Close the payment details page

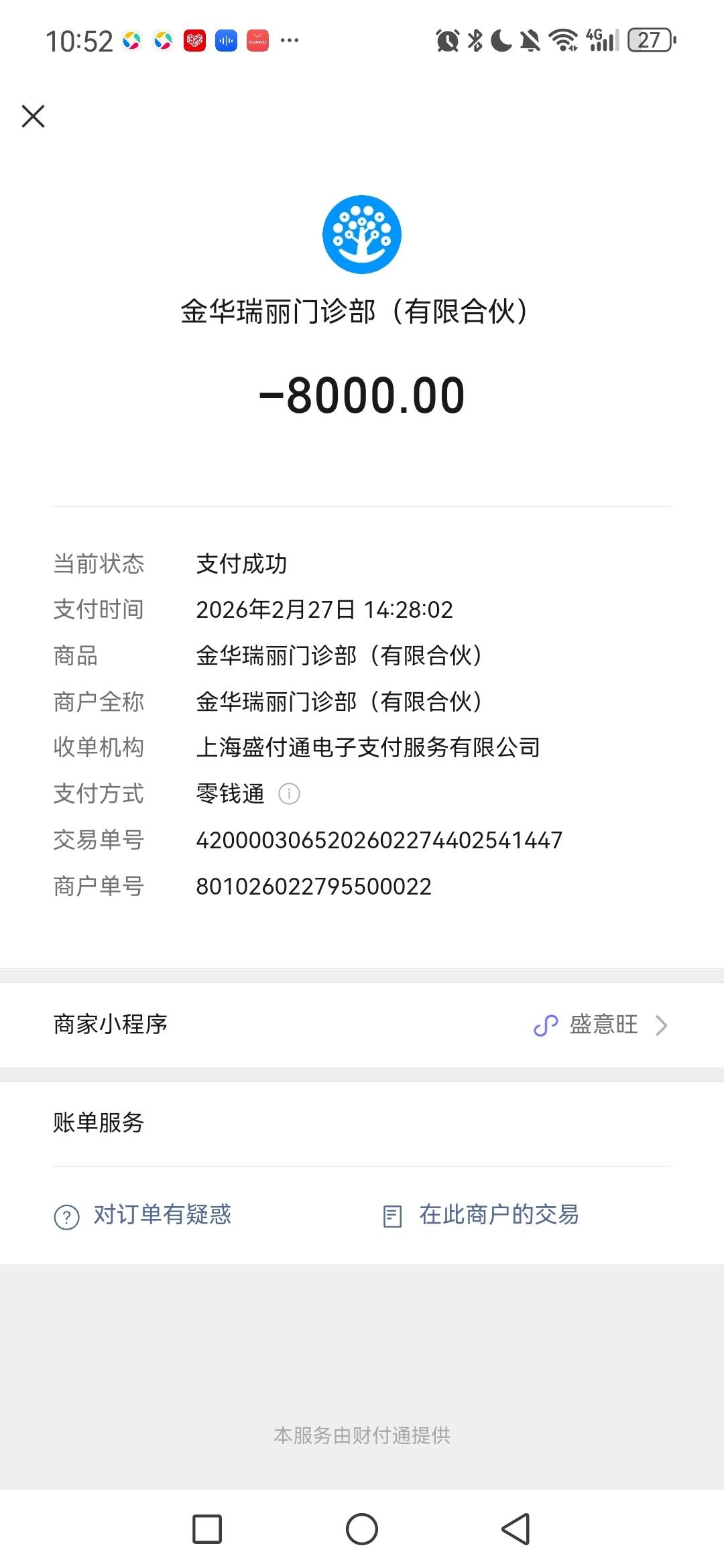click(x=33, y=116)
